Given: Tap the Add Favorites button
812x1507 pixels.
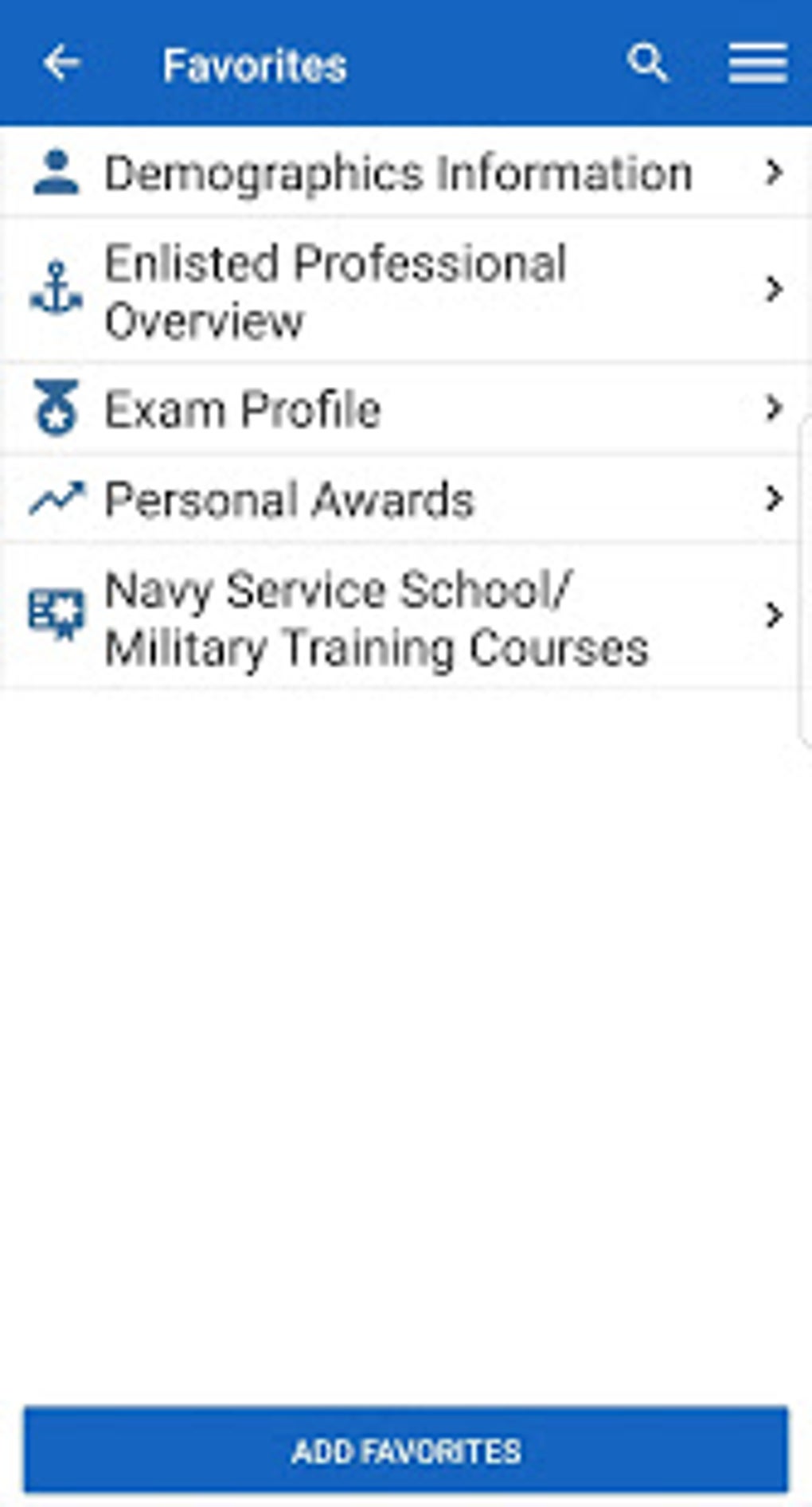Looking at the screenshot, I should pyautogui.click(x=406, y=1450).
